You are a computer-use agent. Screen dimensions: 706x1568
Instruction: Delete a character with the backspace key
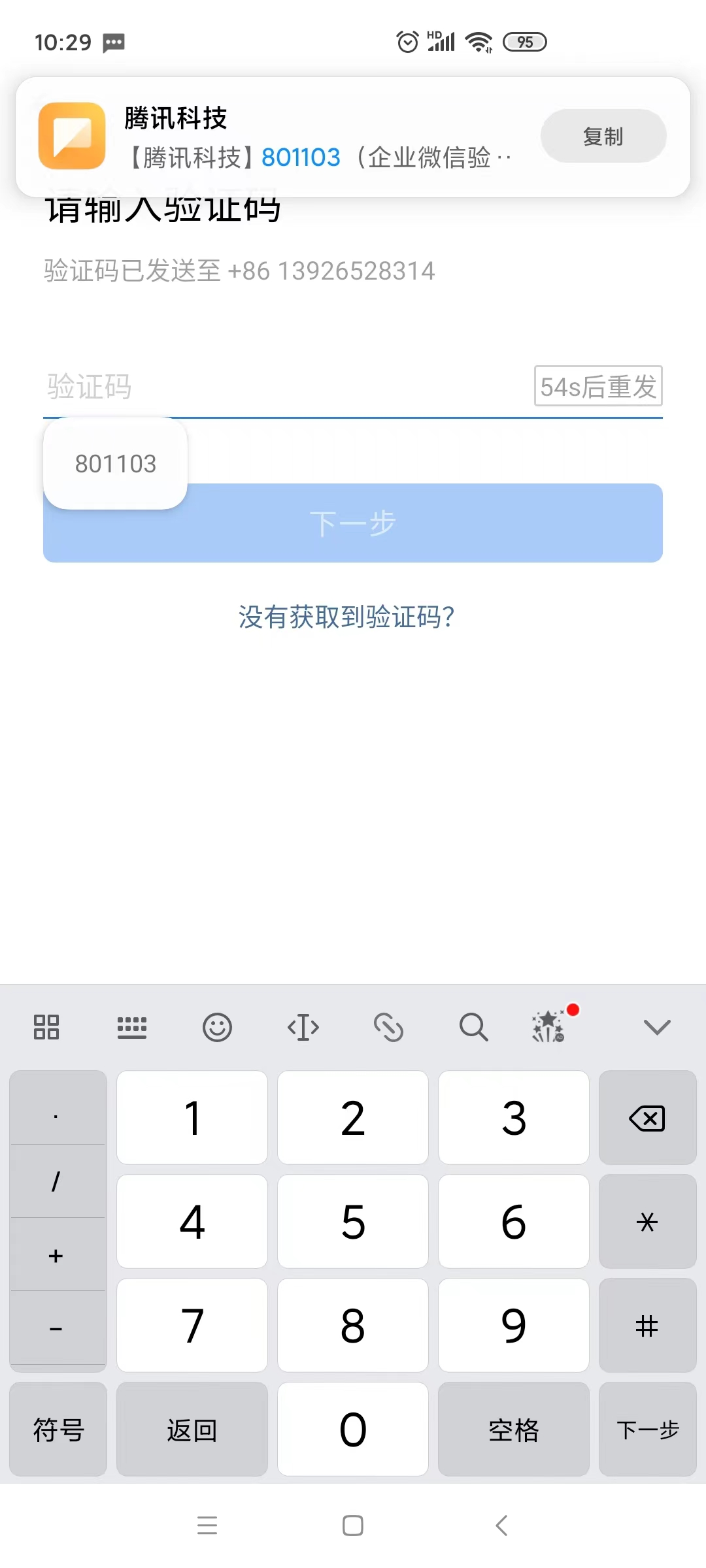point(647,1118)
